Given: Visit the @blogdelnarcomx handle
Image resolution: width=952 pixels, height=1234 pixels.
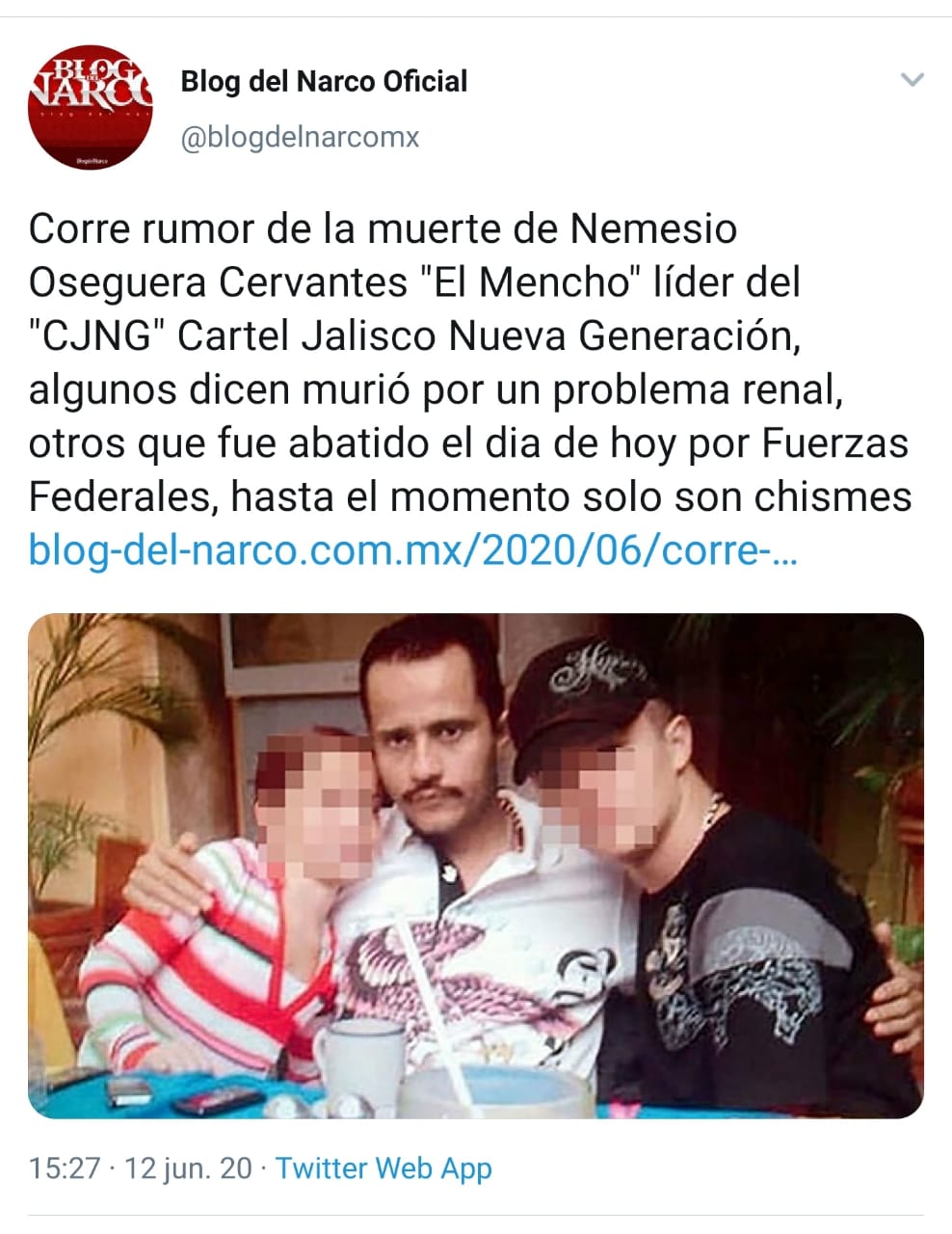Looking at the screenshot, I should click(300, 137).
